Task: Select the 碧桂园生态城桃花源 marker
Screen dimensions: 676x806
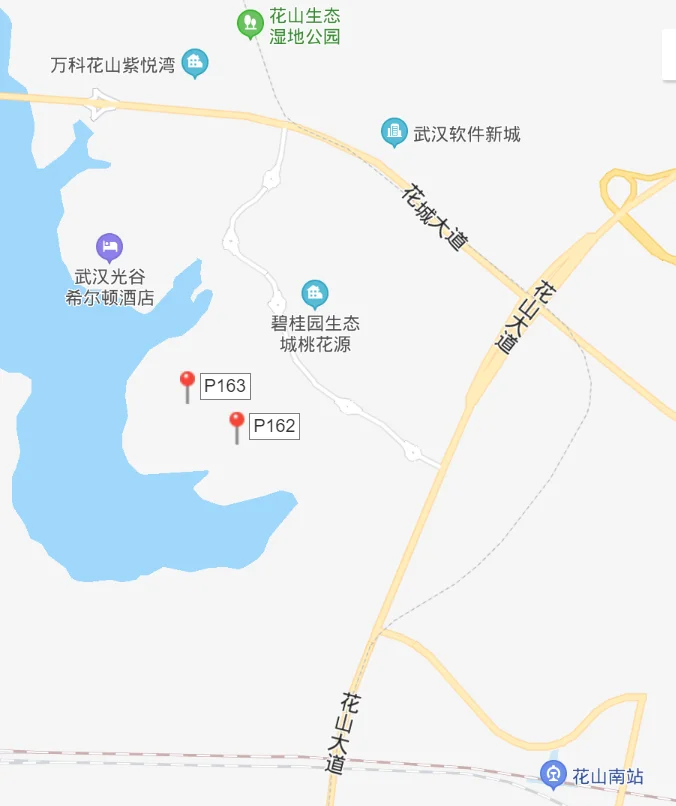Action: pos(315,294)
